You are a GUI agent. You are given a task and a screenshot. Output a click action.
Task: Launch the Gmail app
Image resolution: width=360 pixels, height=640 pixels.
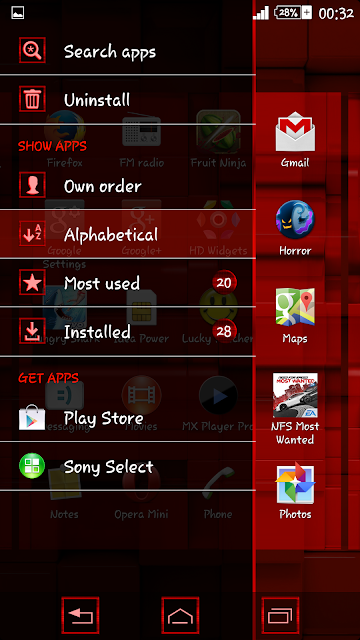pos(295,139)
